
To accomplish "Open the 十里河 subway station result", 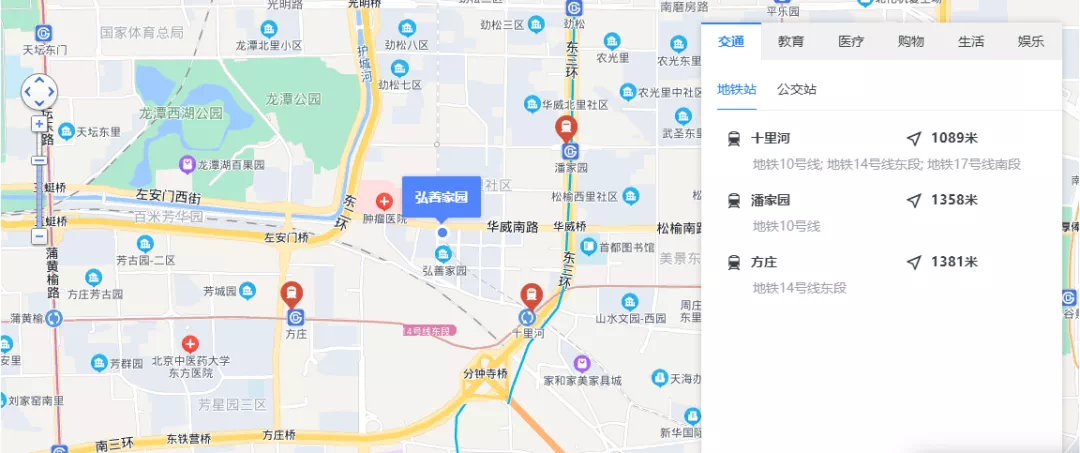I will click(x=771, y=139).
